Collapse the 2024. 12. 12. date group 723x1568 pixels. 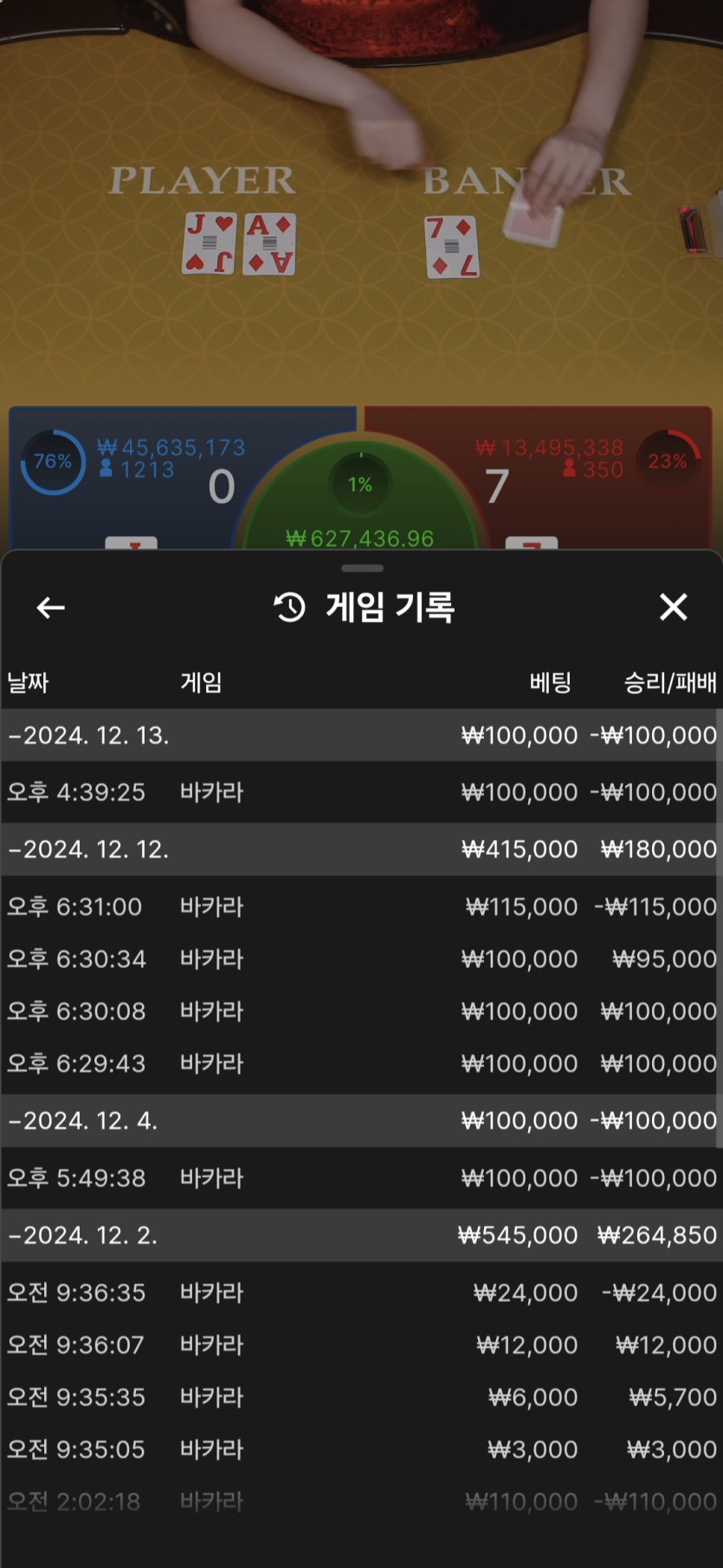click(x=88, y=849)
